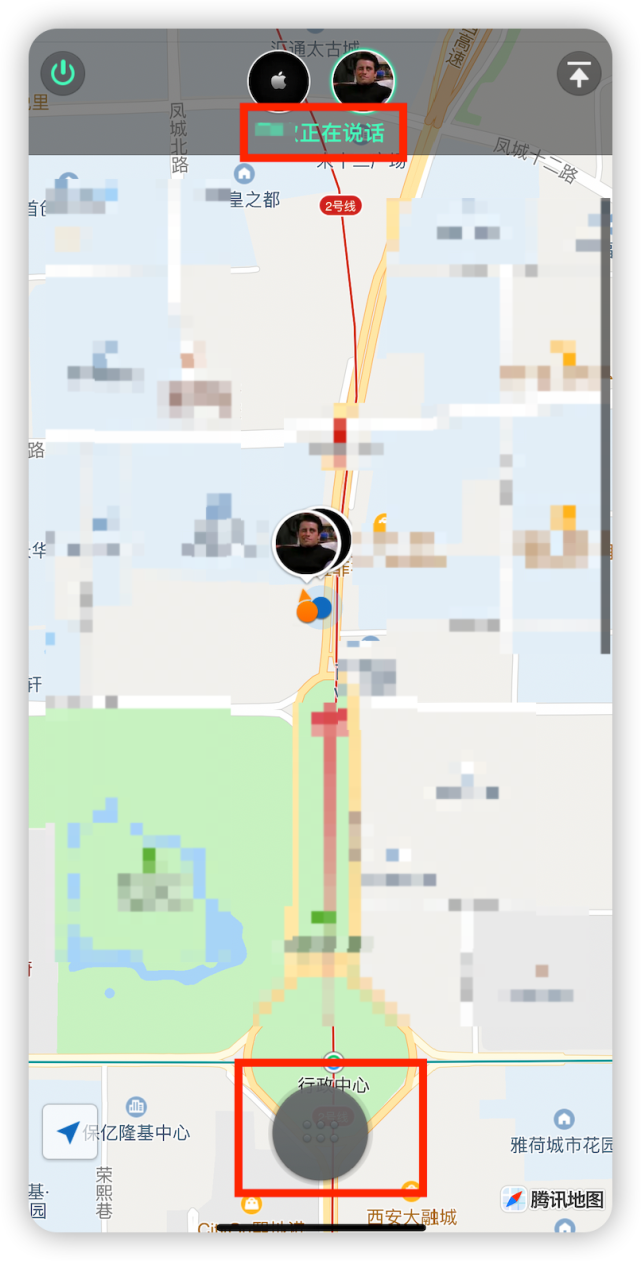Image resolution: width=641 pixels, height=1261 pixels.
Task: Recenter map with the location arrow button
Action: 69,1132
